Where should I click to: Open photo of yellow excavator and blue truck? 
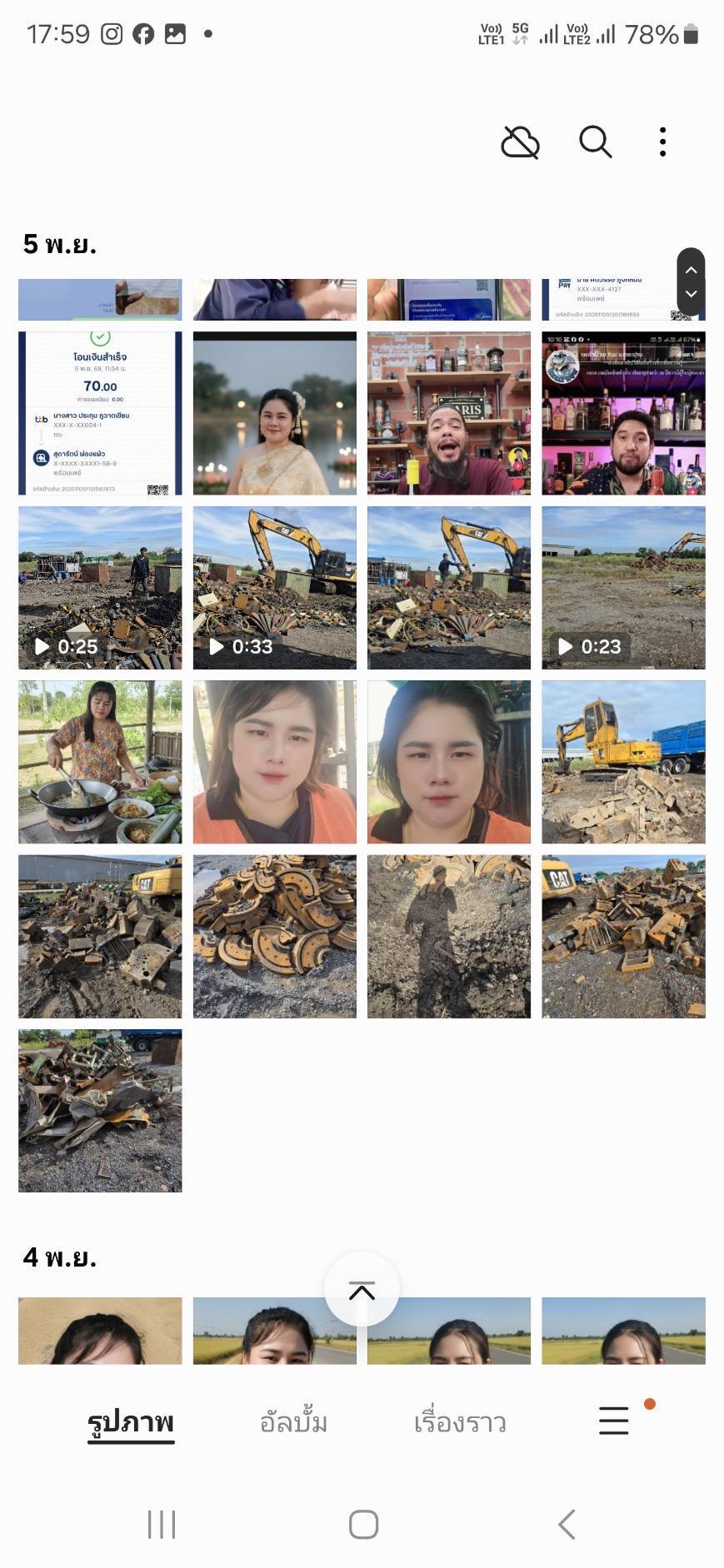click(x=623, y=762)
